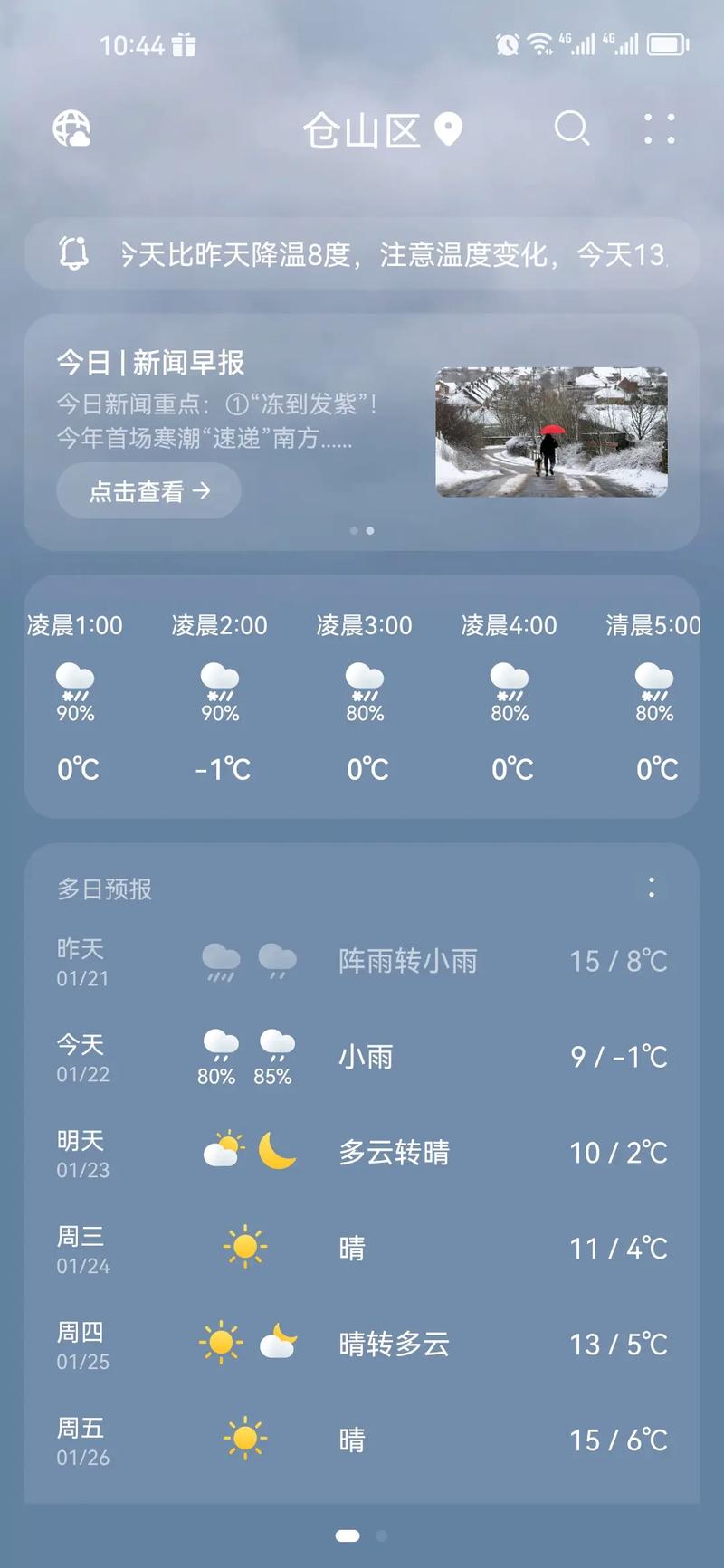Screen dimensions: 724x1568
Task: Tap the location pin beside 仓山区
Action: (x=450, y=128)
